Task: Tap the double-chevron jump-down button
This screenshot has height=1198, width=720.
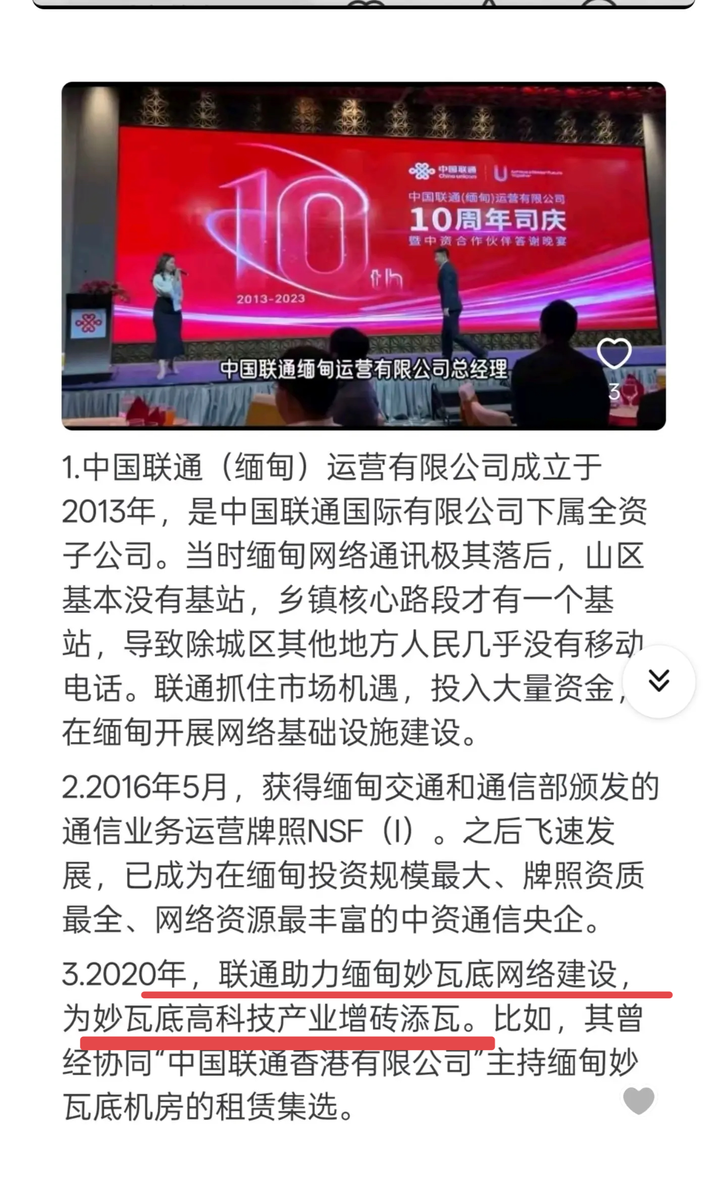Action: tap(659, 681)
